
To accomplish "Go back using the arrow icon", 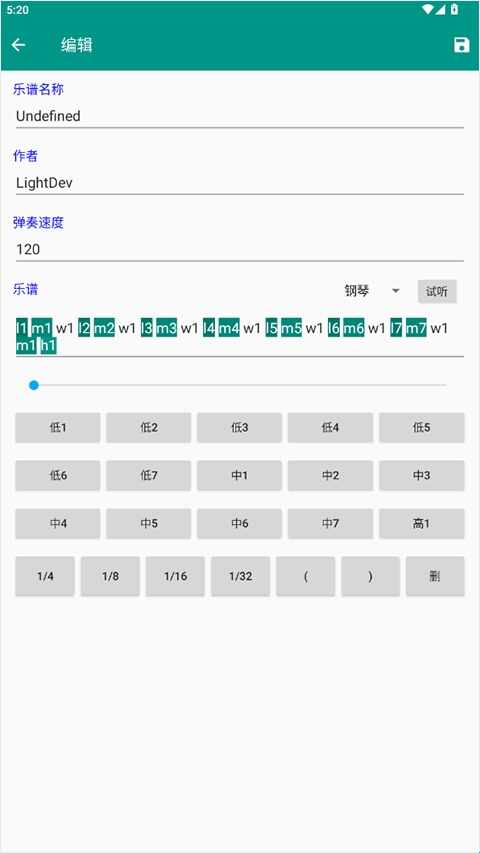I will coord(19,45).
